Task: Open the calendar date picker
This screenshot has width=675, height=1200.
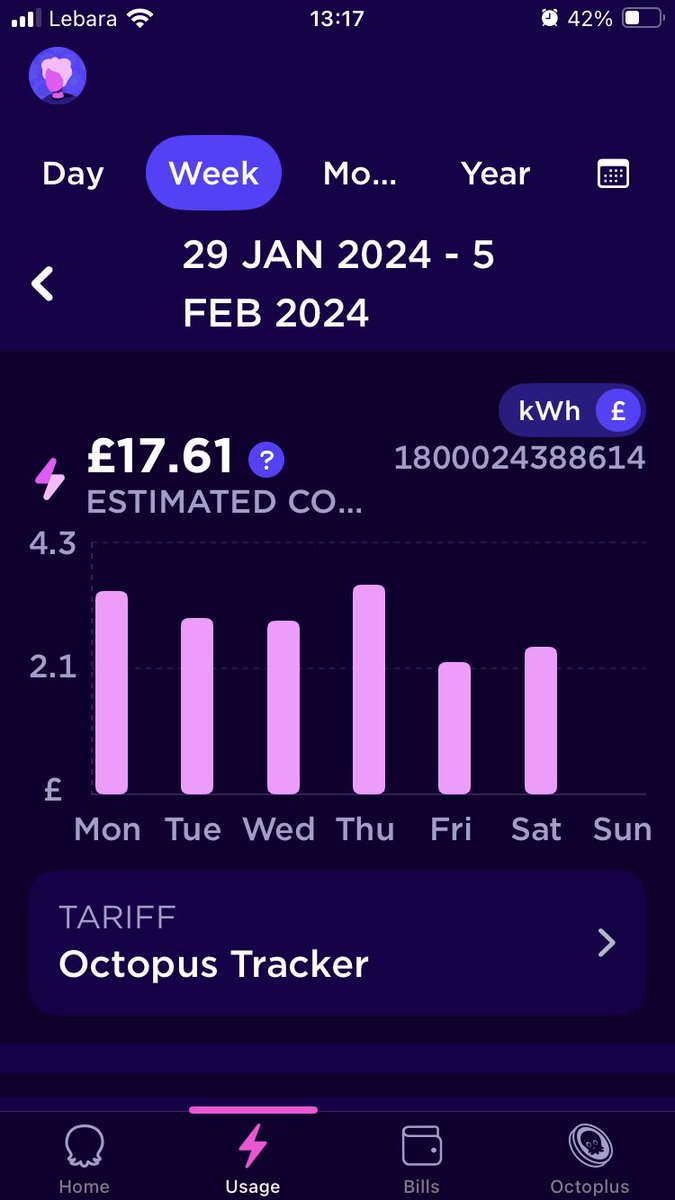Action: point(613,174)
